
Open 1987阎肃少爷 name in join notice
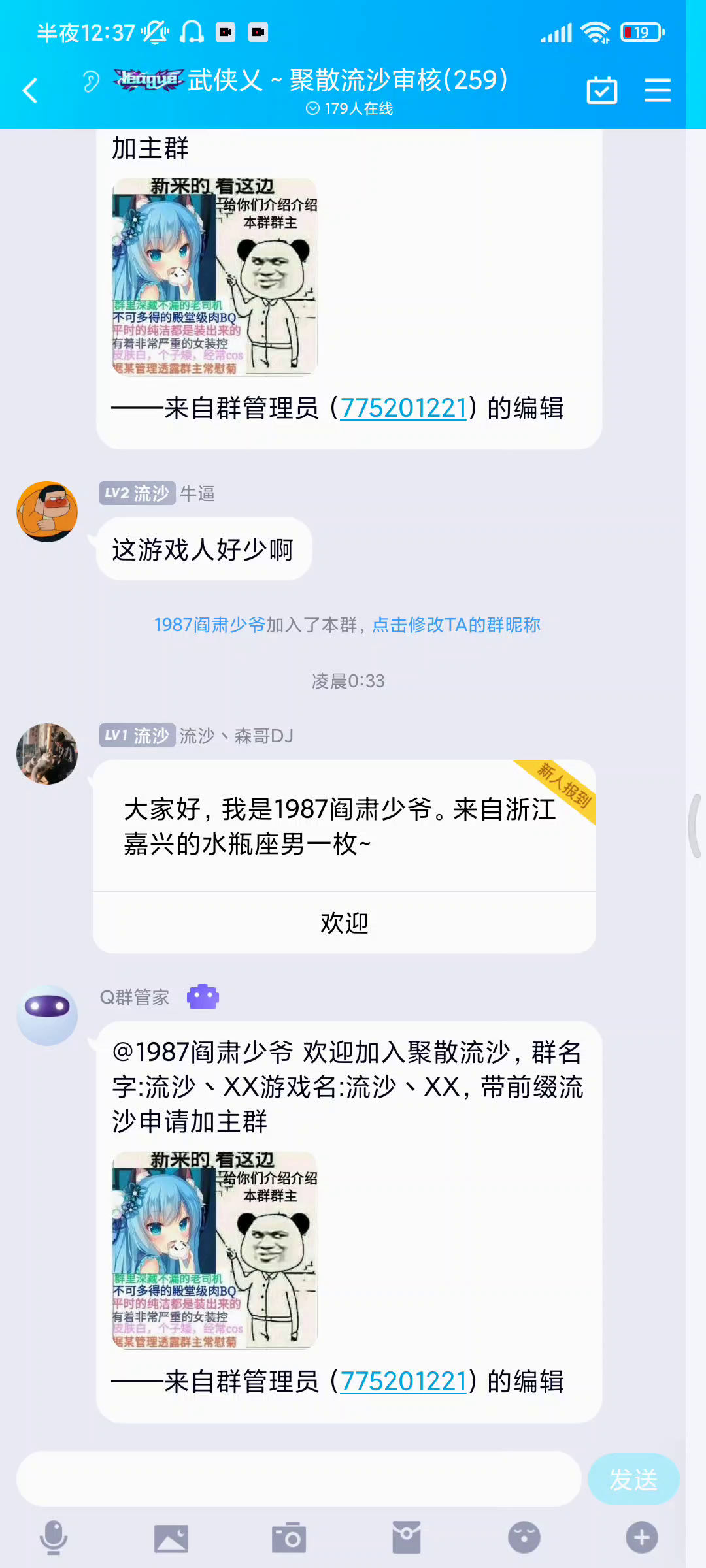click(x=209, y=625)
